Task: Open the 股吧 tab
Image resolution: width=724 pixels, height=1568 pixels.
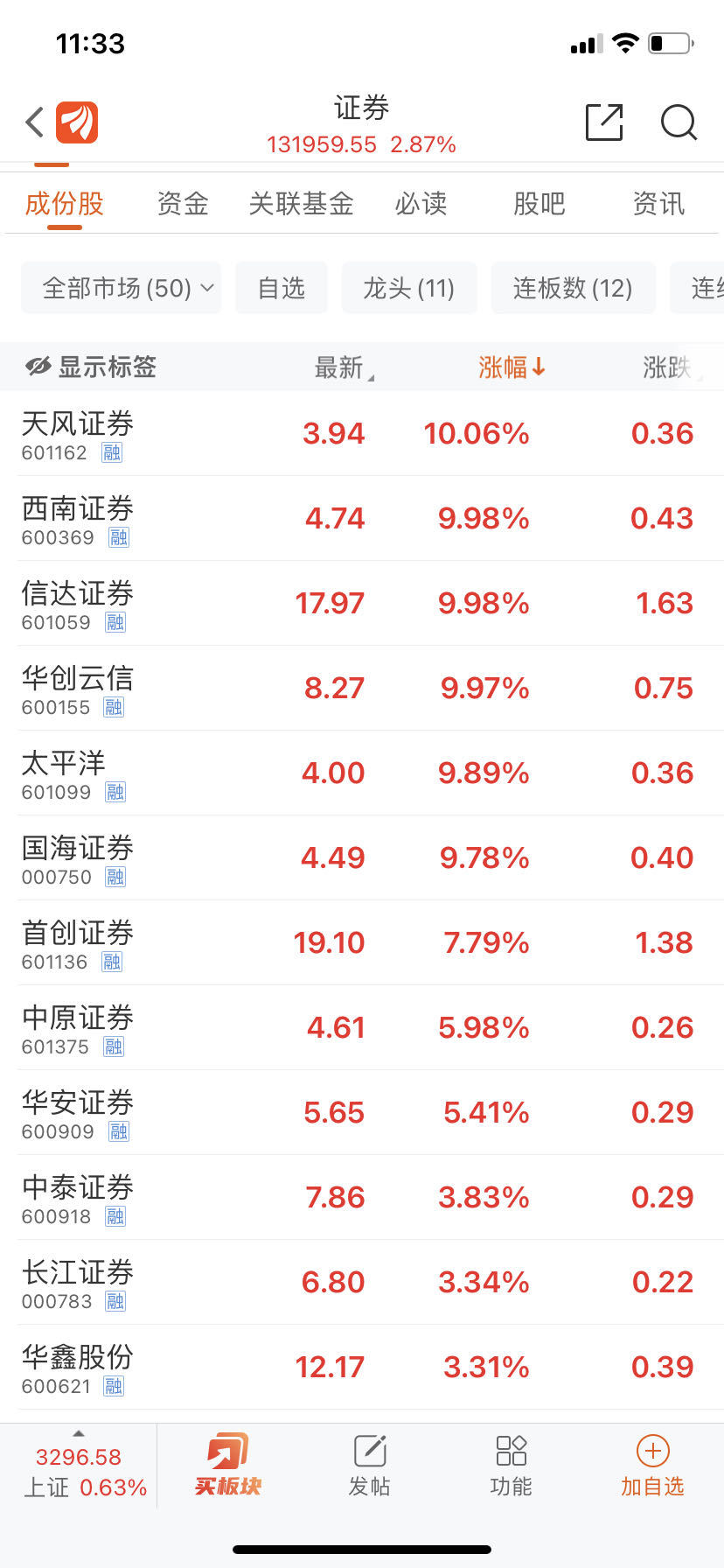Action: coord(539,204)
